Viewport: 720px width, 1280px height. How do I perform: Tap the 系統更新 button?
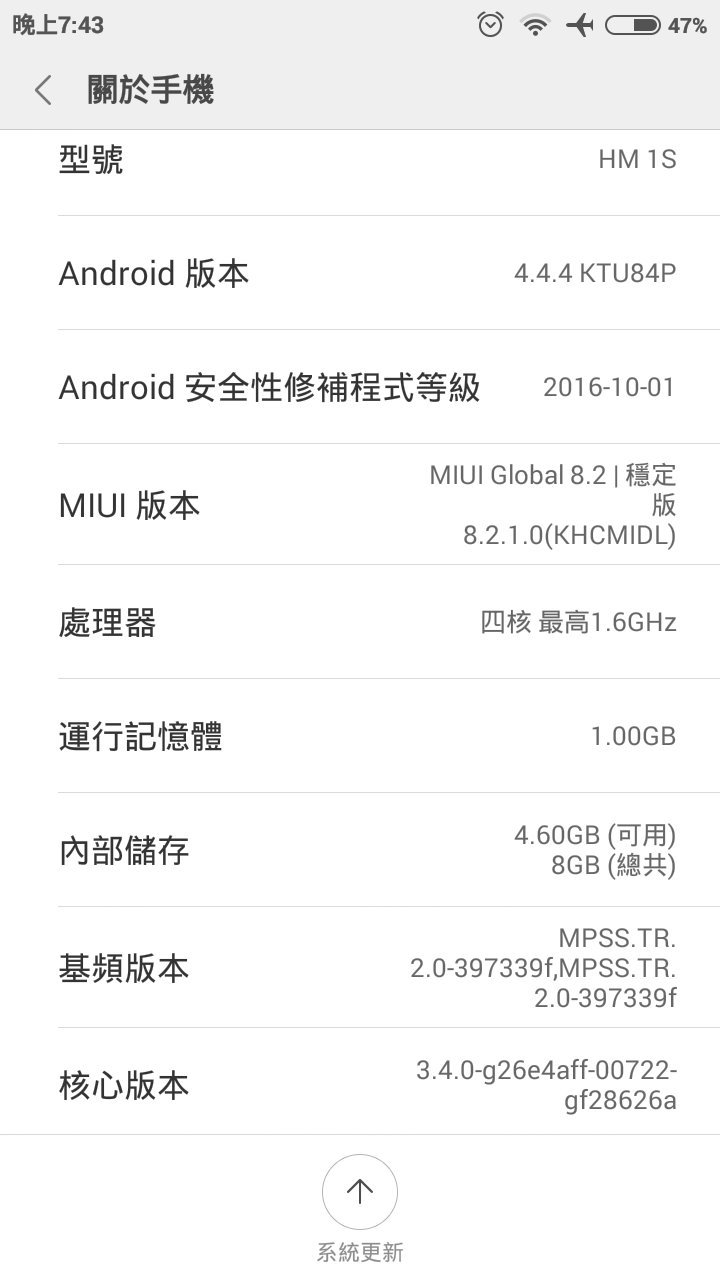360,1208
